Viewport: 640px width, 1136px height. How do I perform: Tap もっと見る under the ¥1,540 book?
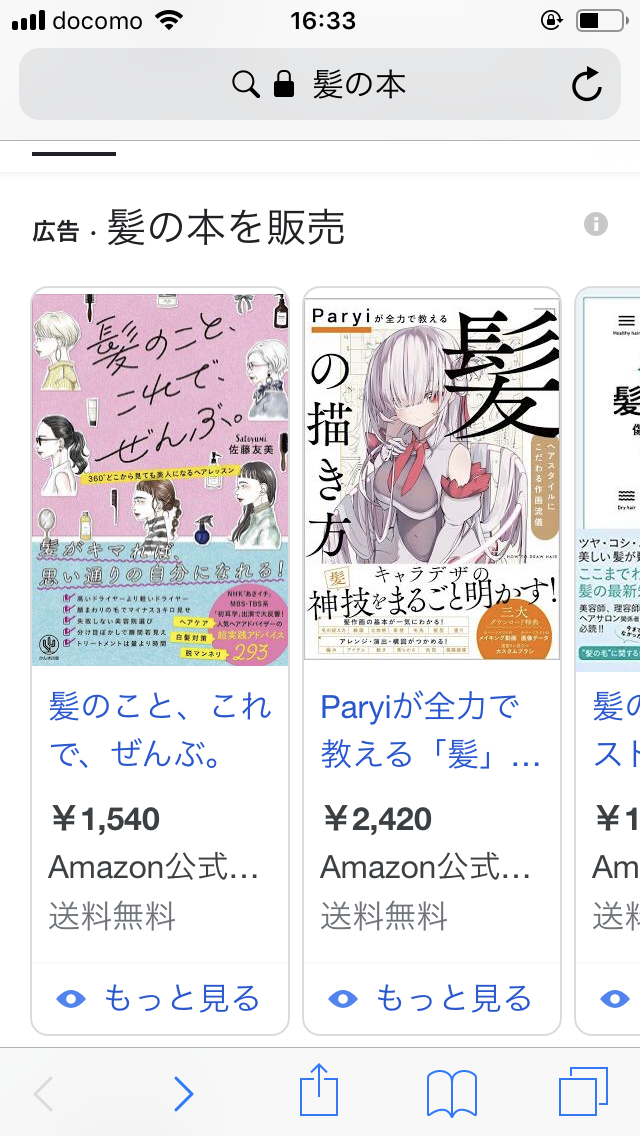(x=160, y=998)
